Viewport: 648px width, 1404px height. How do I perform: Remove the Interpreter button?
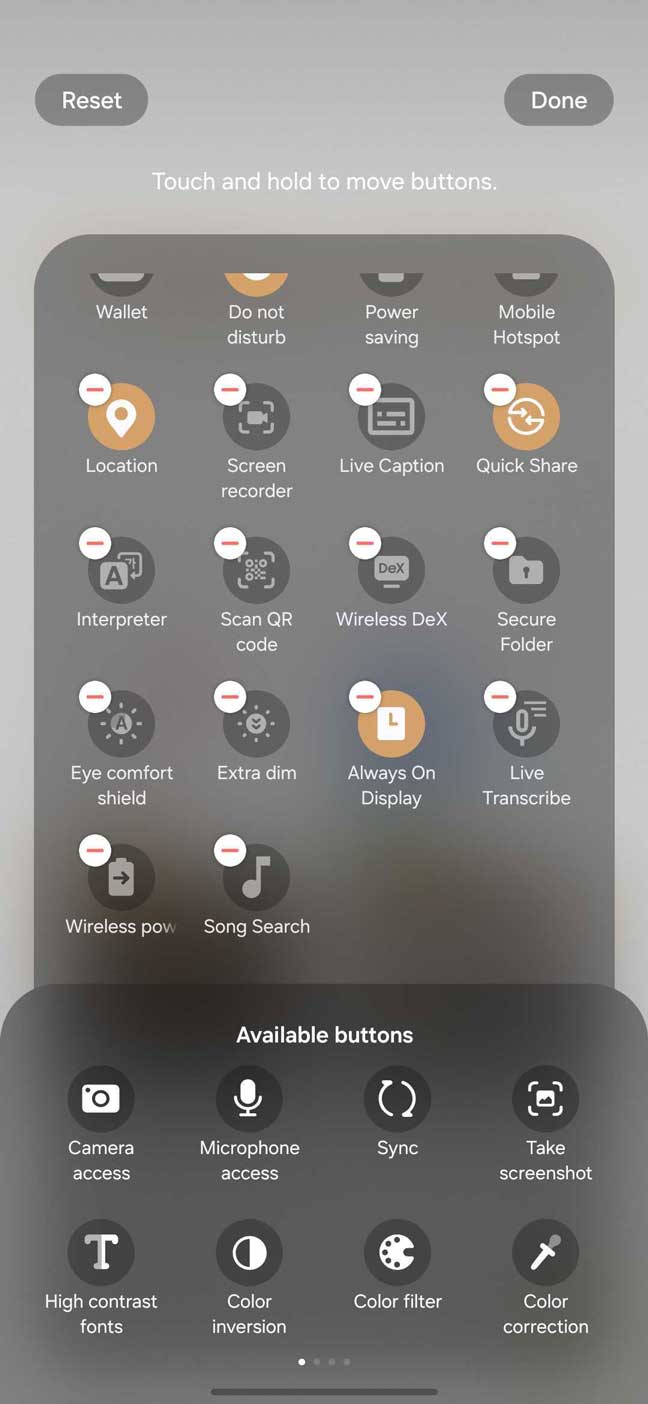click(x=95, y=544)
